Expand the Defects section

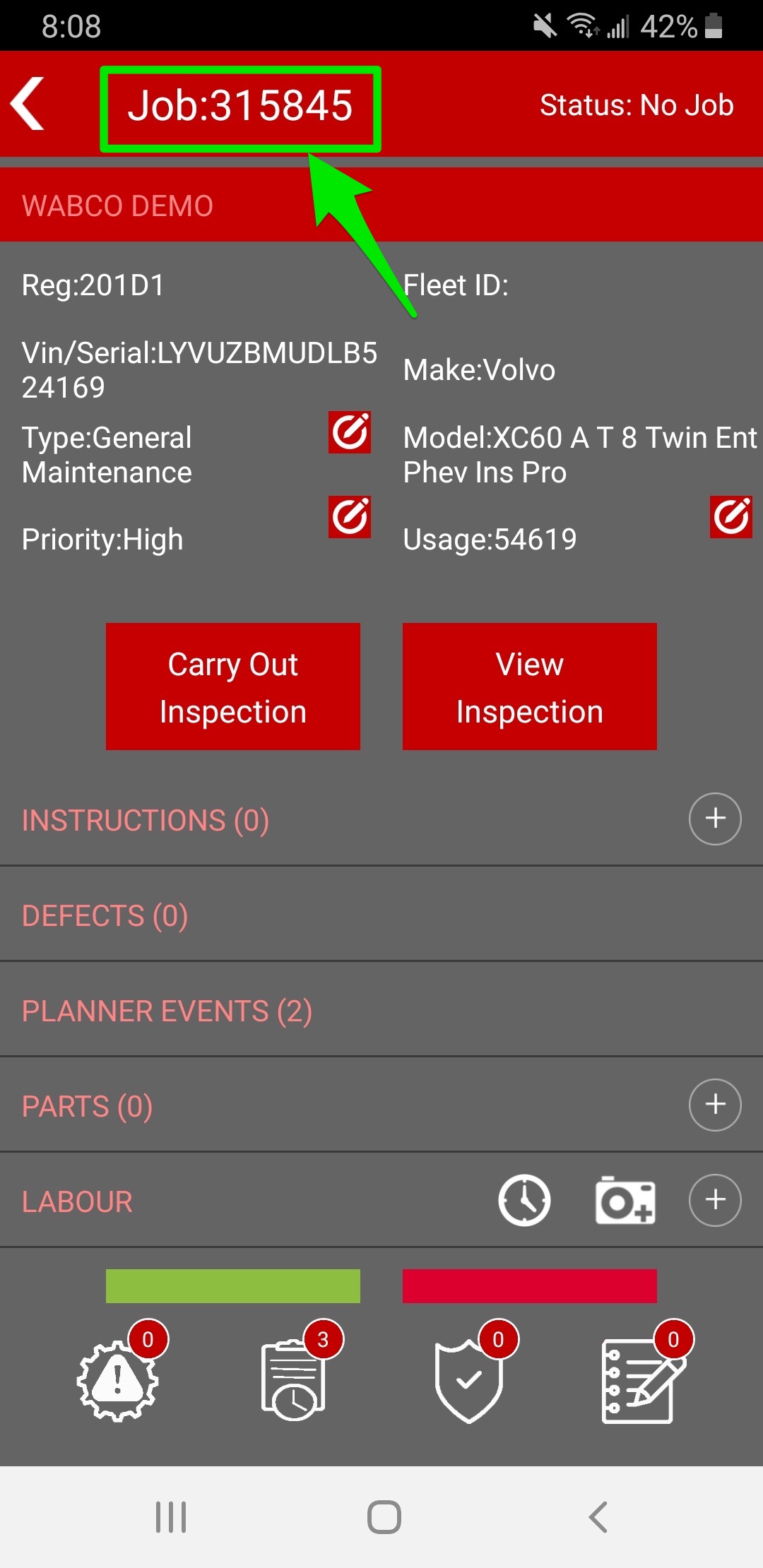pyautogui.click(x=381, y=915)
